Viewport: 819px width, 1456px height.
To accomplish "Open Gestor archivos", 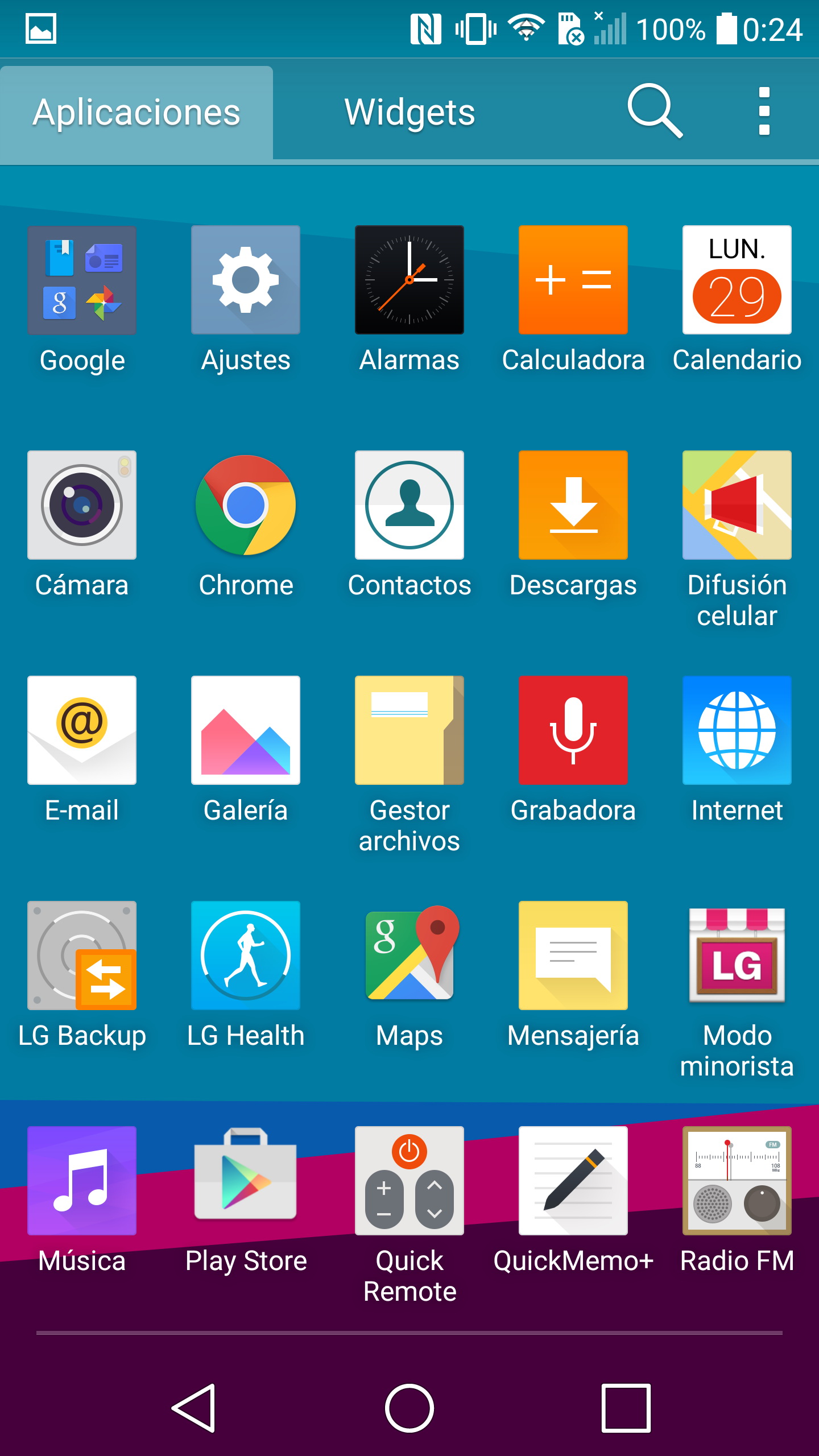I will (x=409, y=730).
